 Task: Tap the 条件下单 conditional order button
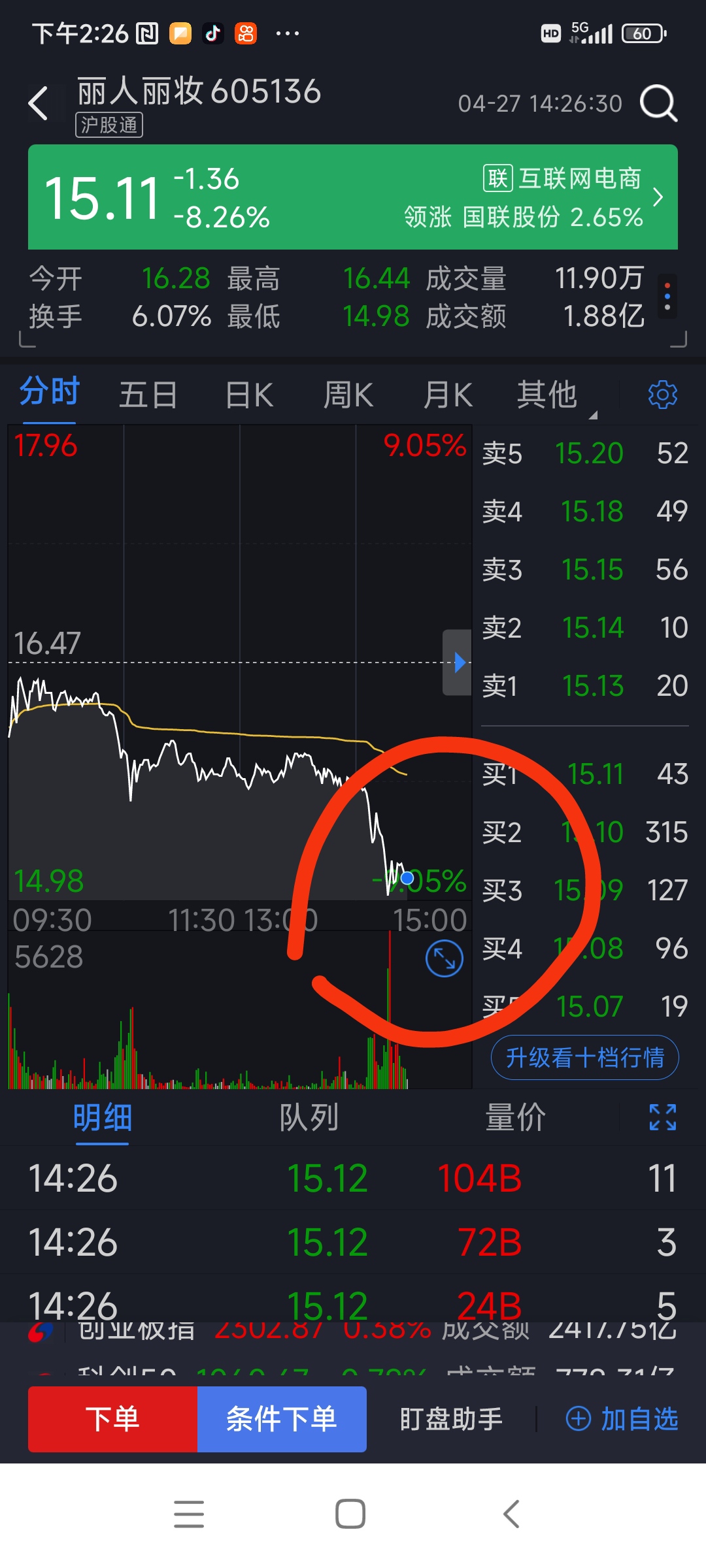click(x=281, y=1418)
